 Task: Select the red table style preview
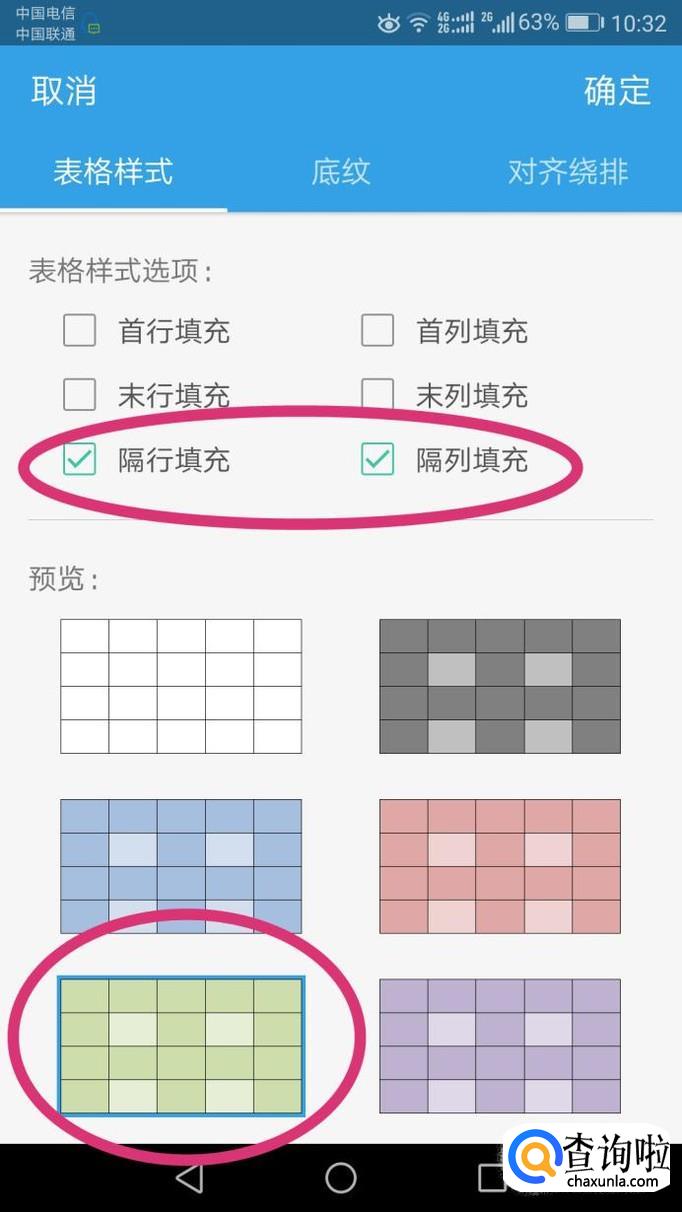tap(500, 866)
